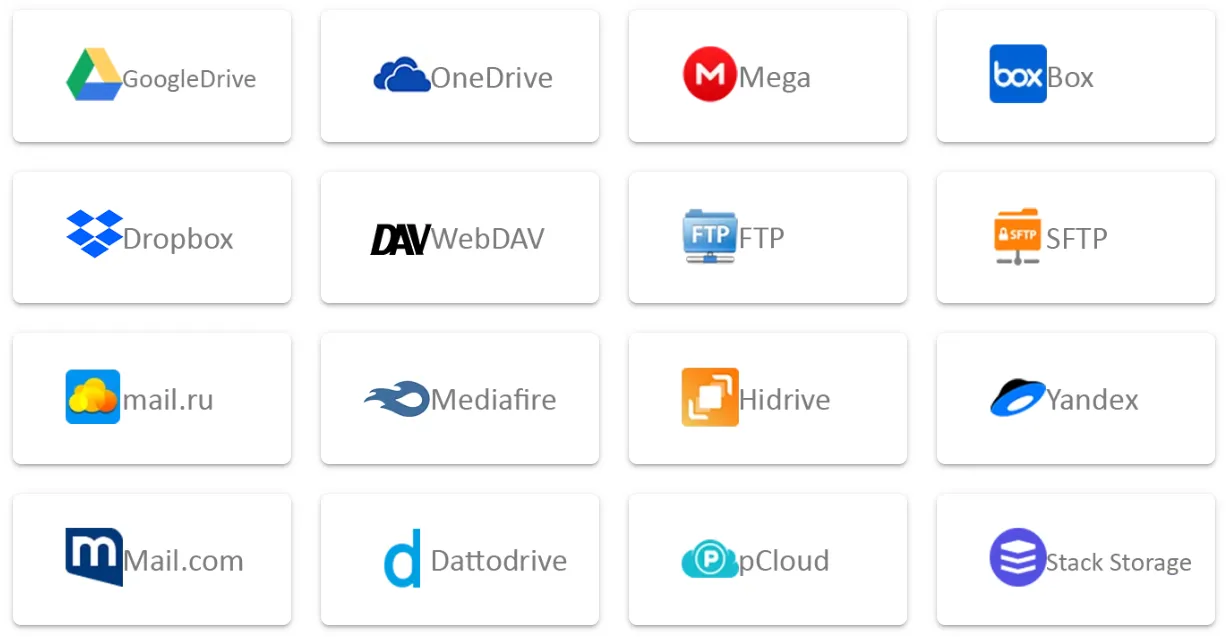Tap the Yandex card
This screenshot has width=1226, height=637.
click(1076, 399)
